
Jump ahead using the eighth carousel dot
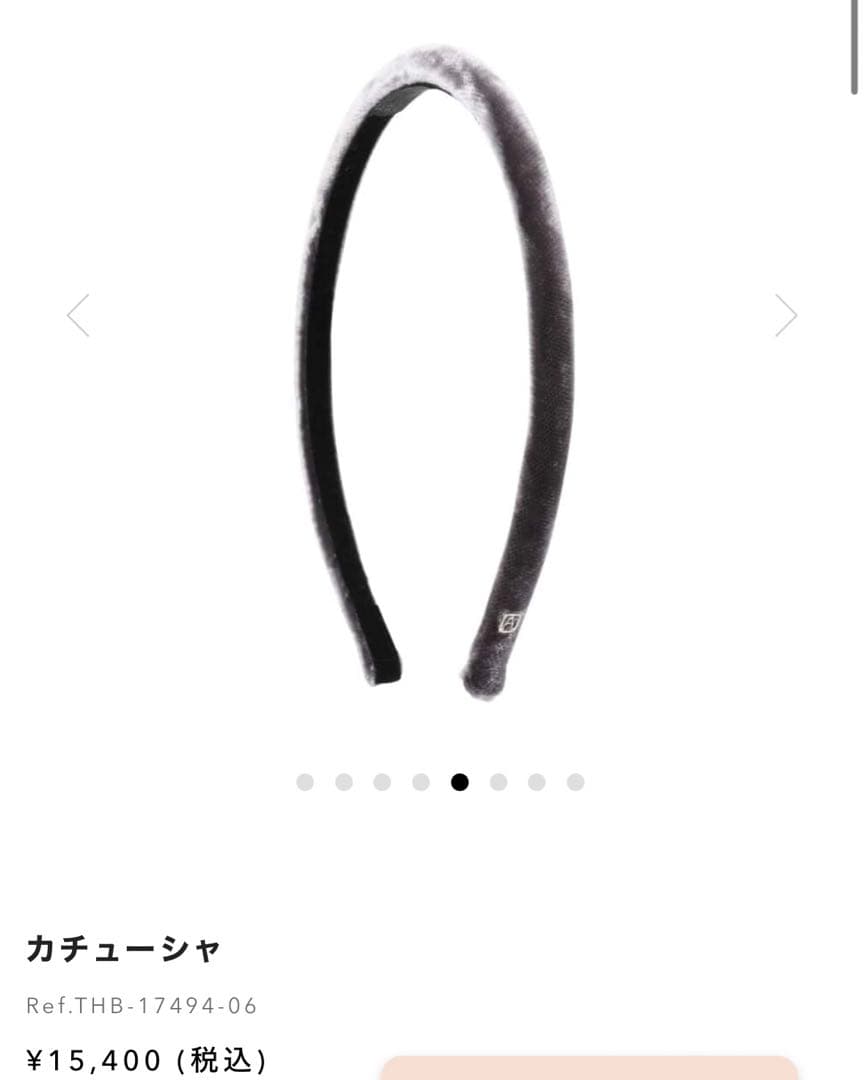click(574, 782)
